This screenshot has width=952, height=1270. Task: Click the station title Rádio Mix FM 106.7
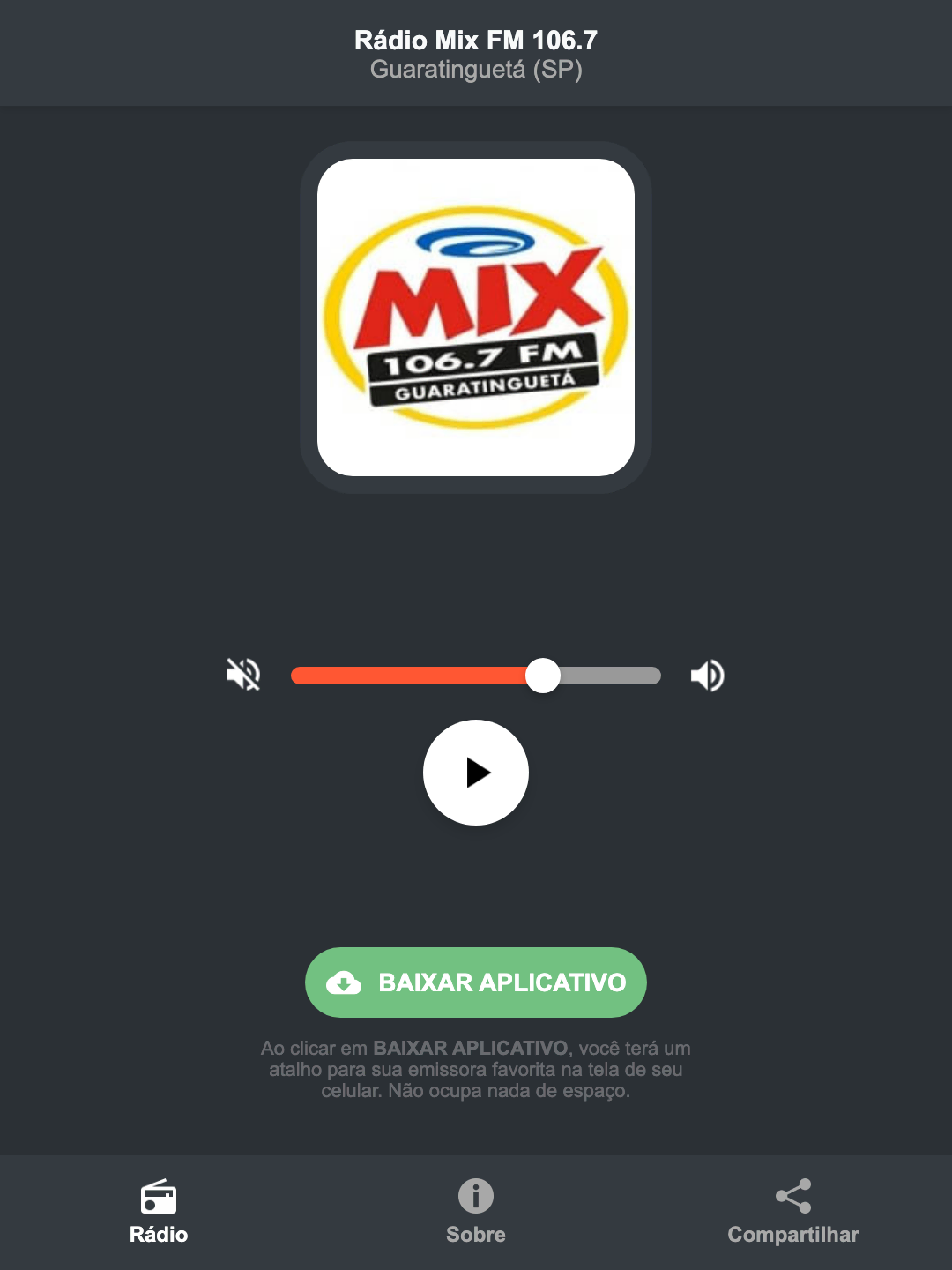click(475, 39)
